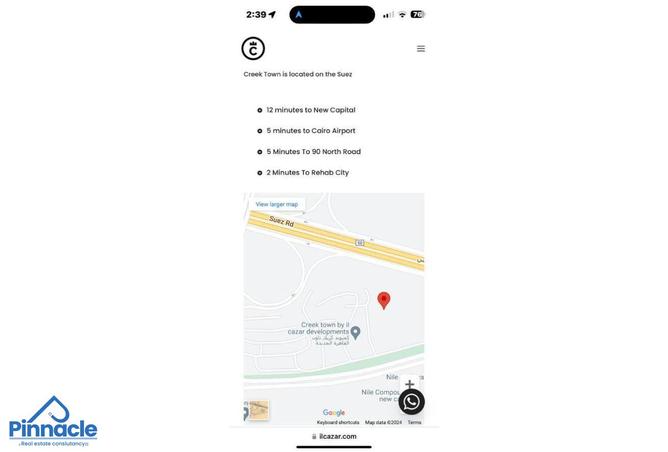Screen dimensions: 668x452
Task: Zoom in on the map with plus
Action: coord(409,384)
